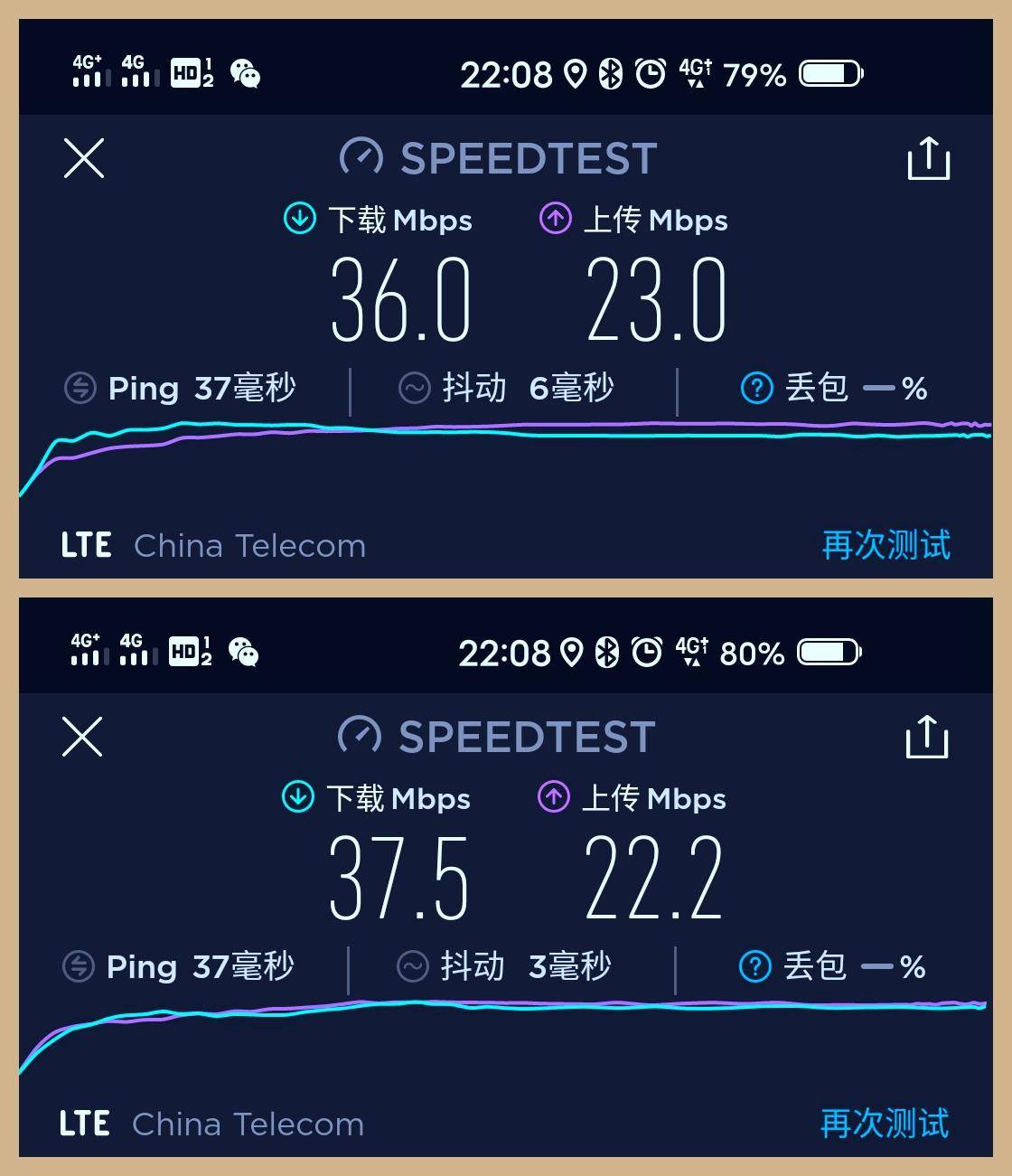Image resolution: width=1012 pixels, height=1176 pixels.
Task: Click the download arrow icon beside 下载 Mbps
Action: [x=298, y=218]
